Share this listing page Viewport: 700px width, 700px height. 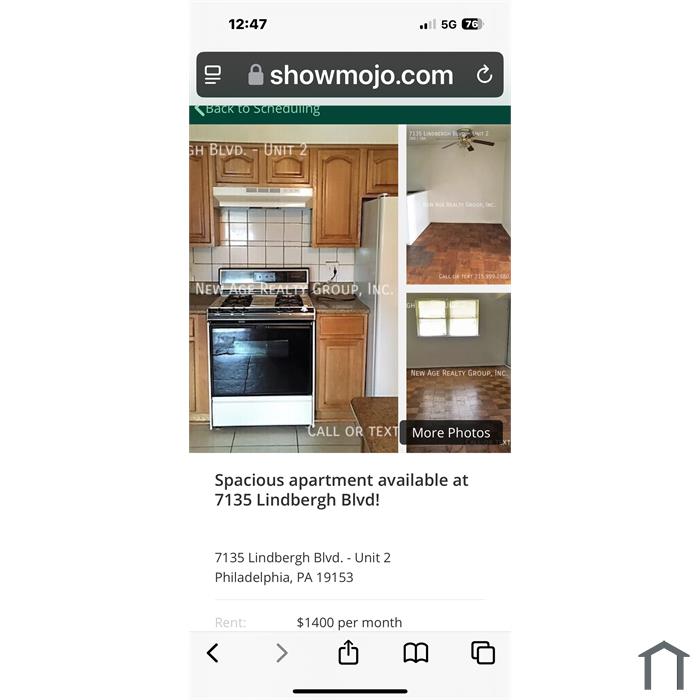pyautogui.click(x=348, y=653)
